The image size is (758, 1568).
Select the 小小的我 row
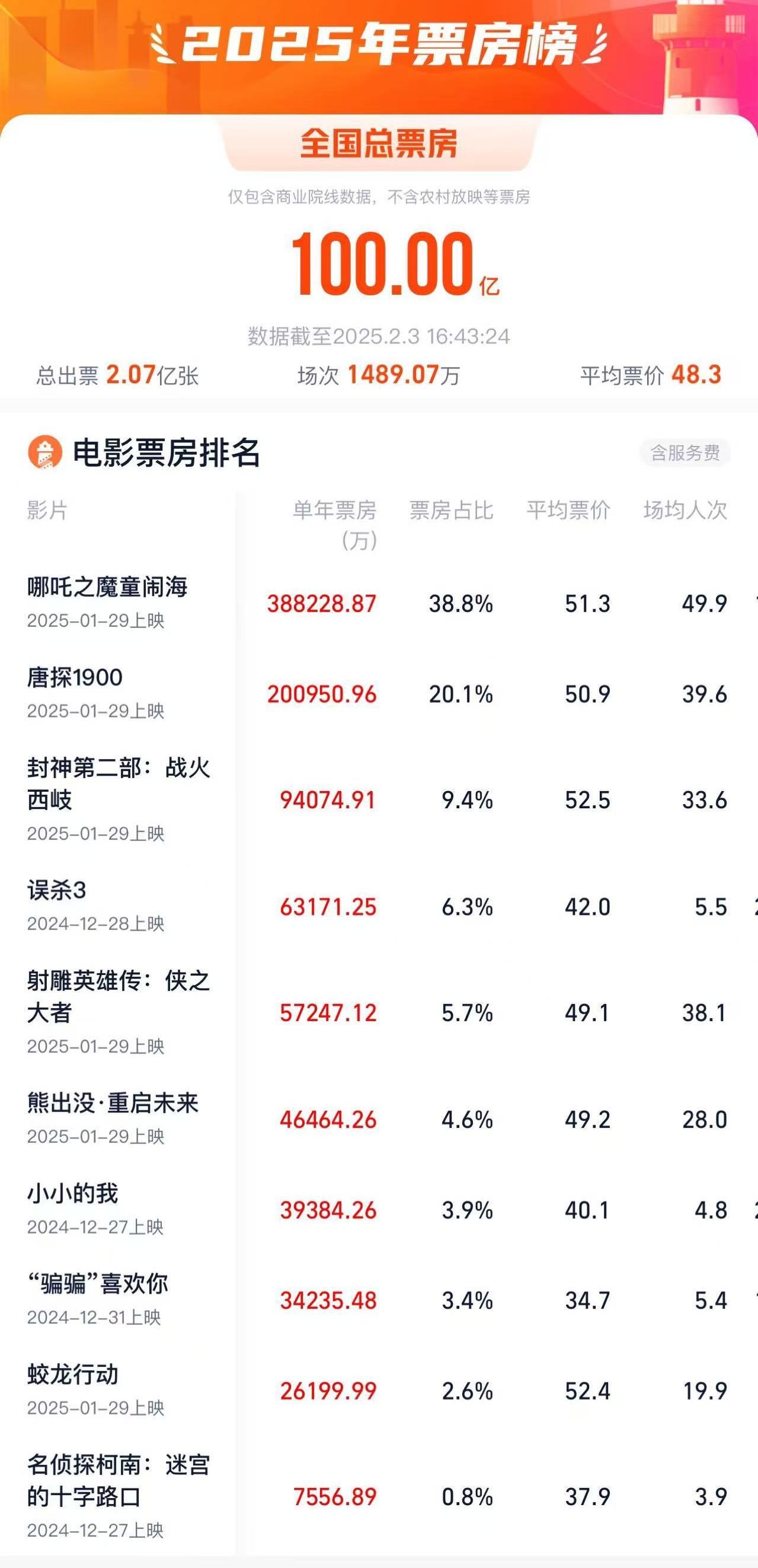pyautogui.click(x=379, y=1210)
